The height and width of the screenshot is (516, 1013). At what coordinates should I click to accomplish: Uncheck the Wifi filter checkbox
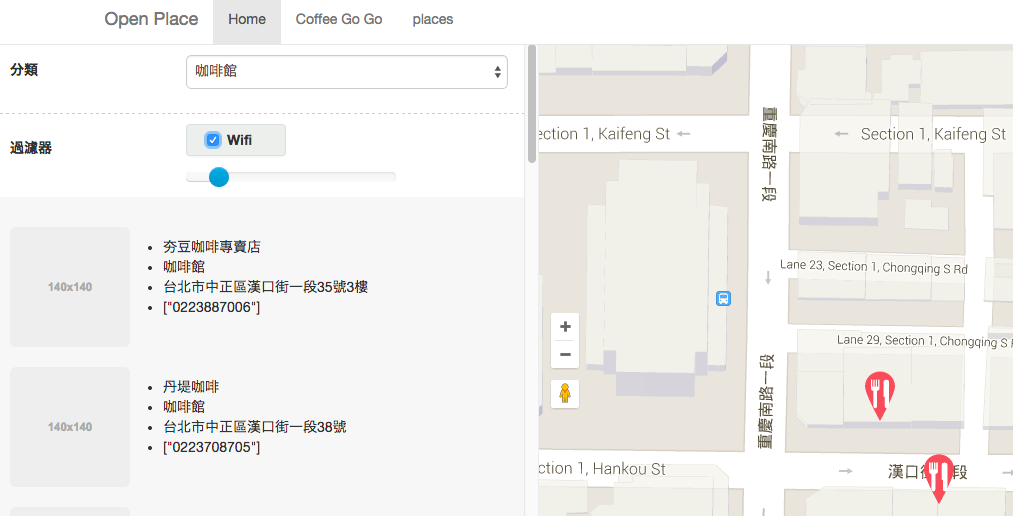(213, 140)
